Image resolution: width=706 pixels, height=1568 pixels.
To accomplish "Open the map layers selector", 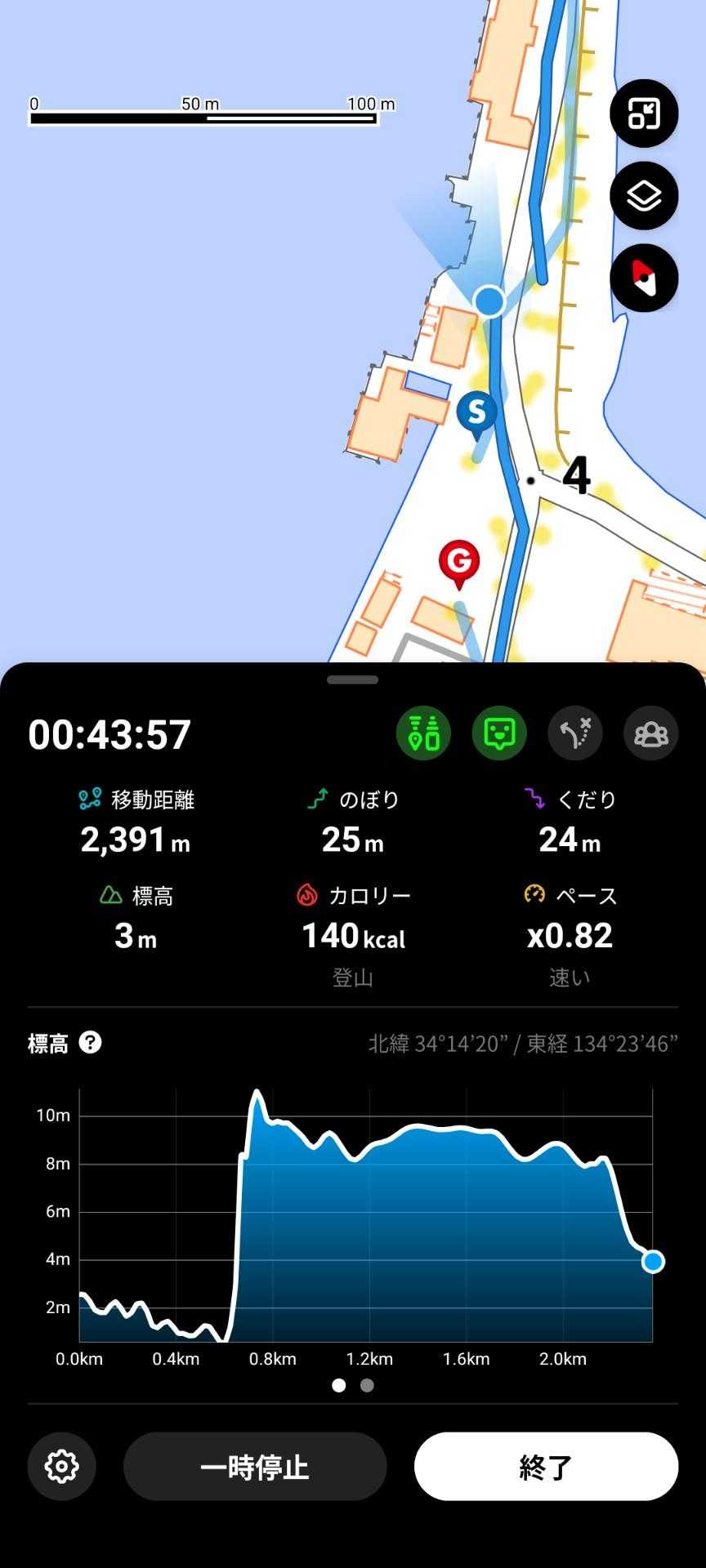I will [x=644, y=196].
